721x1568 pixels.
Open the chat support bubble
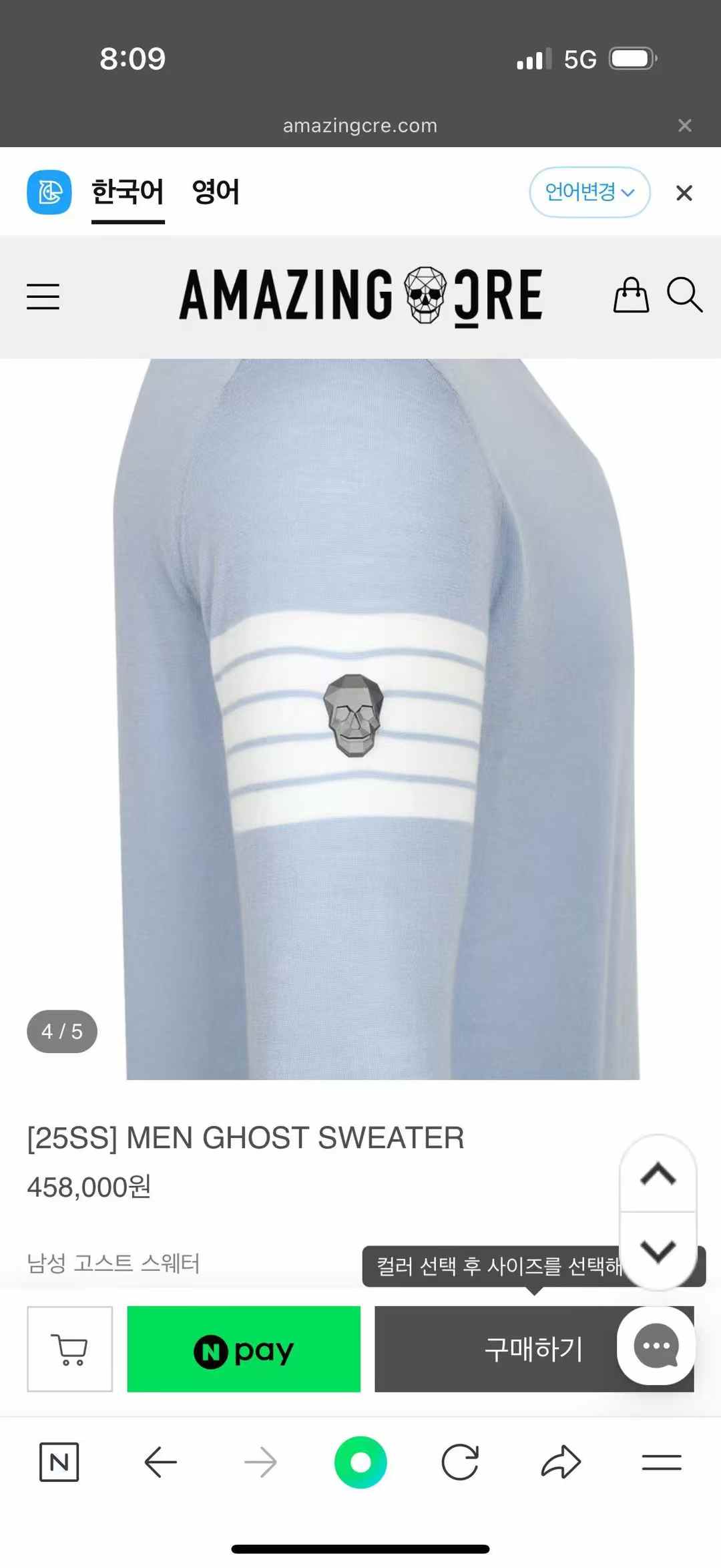(x=656, y=1345)
